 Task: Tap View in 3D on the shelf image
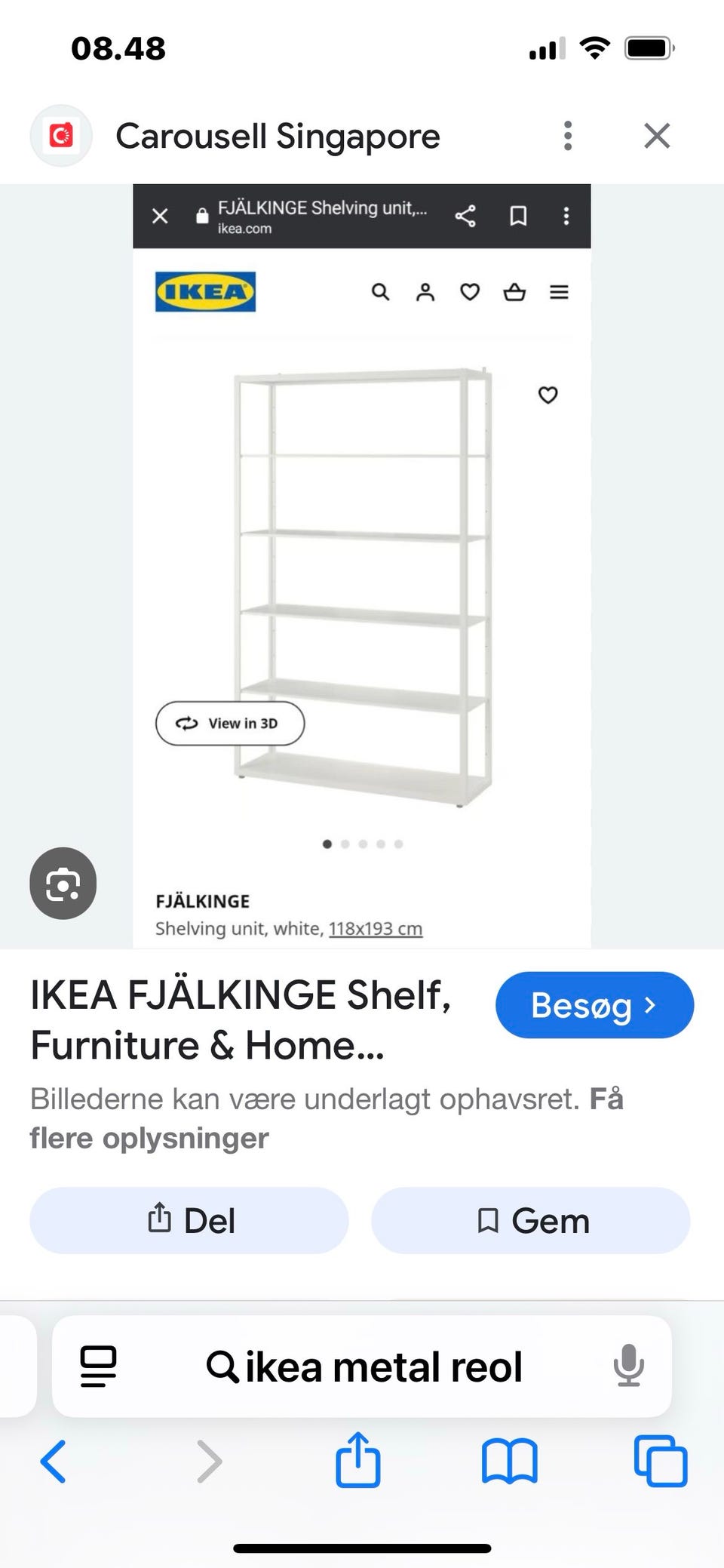pyautogui.click(x=229, y=723)
